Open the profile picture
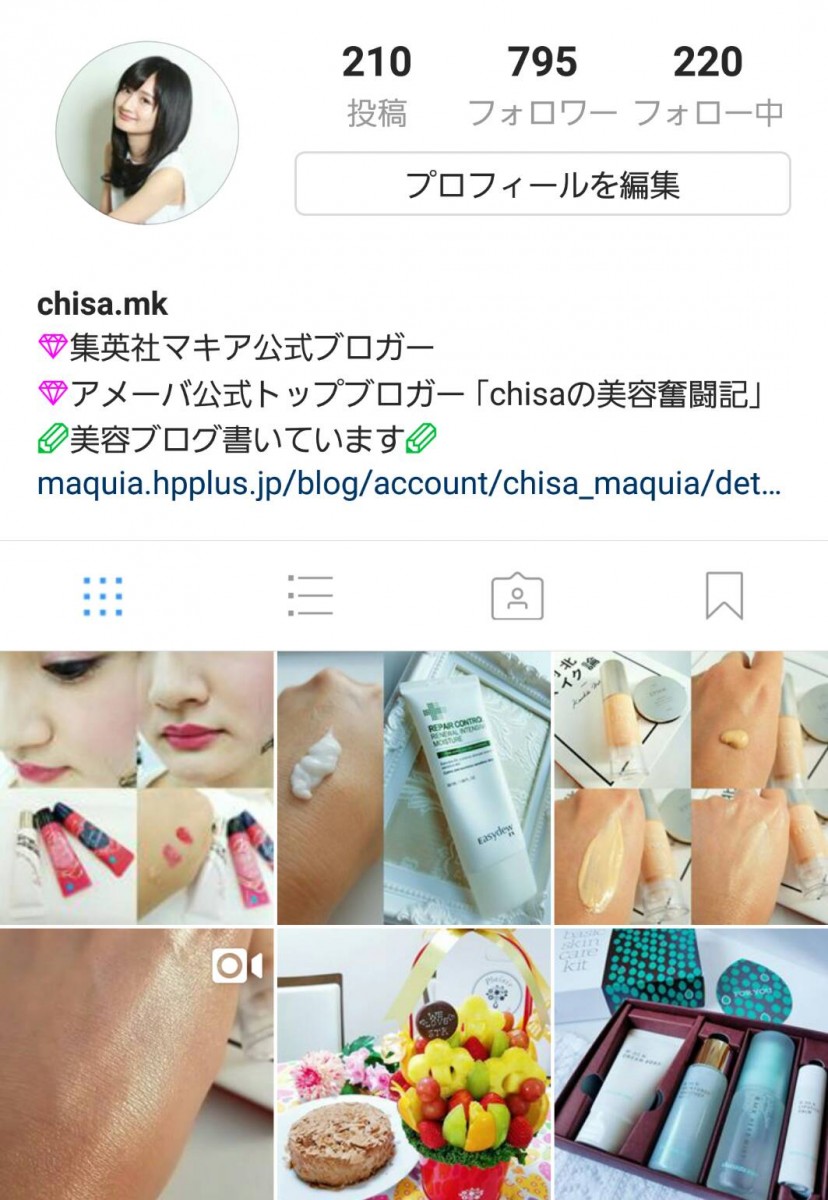This screenshot has width=828, height=1200. coord(147,132)
